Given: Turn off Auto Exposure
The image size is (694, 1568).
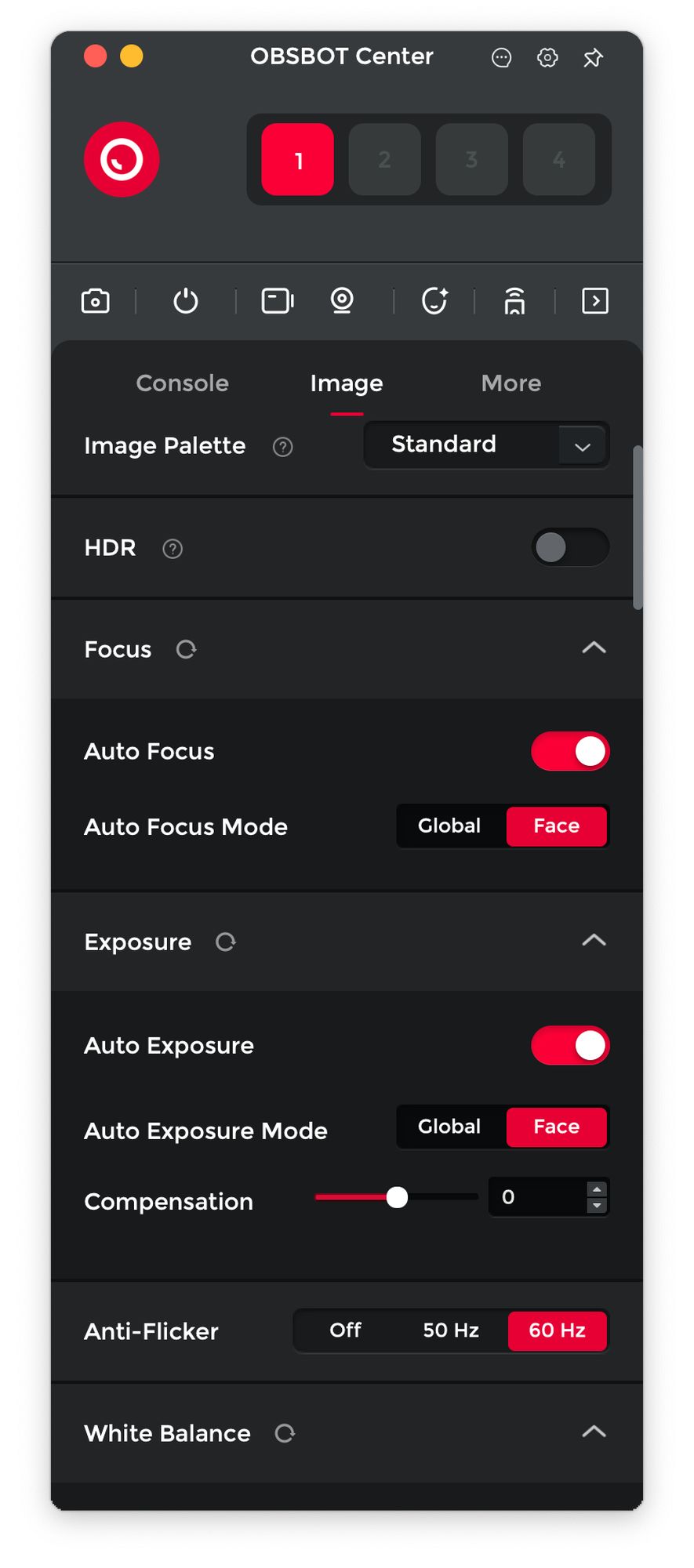Looking at the screenshot, I should click(569, 1045).
